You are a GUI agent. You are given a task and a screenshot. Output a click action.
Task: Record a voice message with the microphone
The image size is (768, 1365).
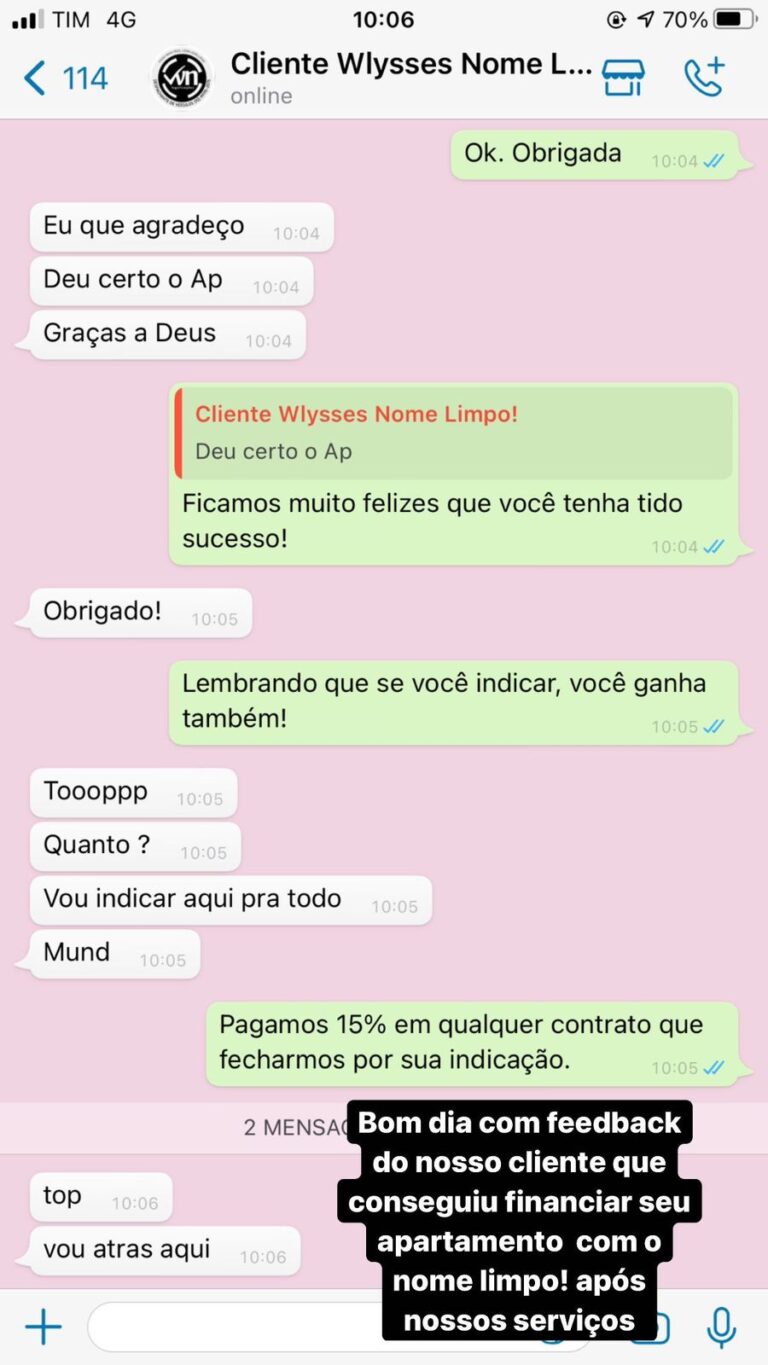(x=721, y=1327)
